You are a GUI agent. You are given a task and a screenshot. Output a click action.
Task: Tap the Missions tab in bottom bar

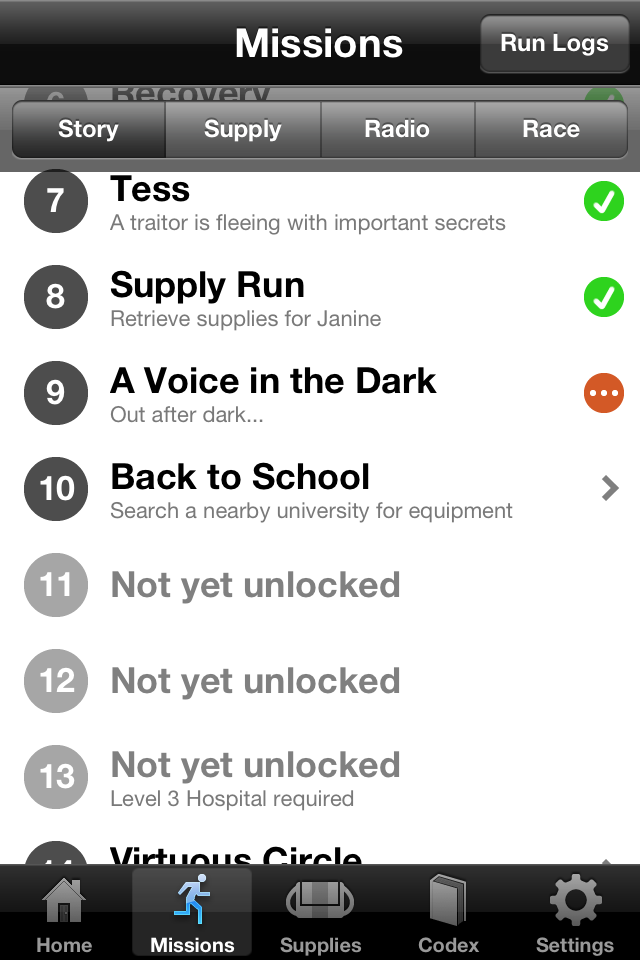[x=192, y=914]
